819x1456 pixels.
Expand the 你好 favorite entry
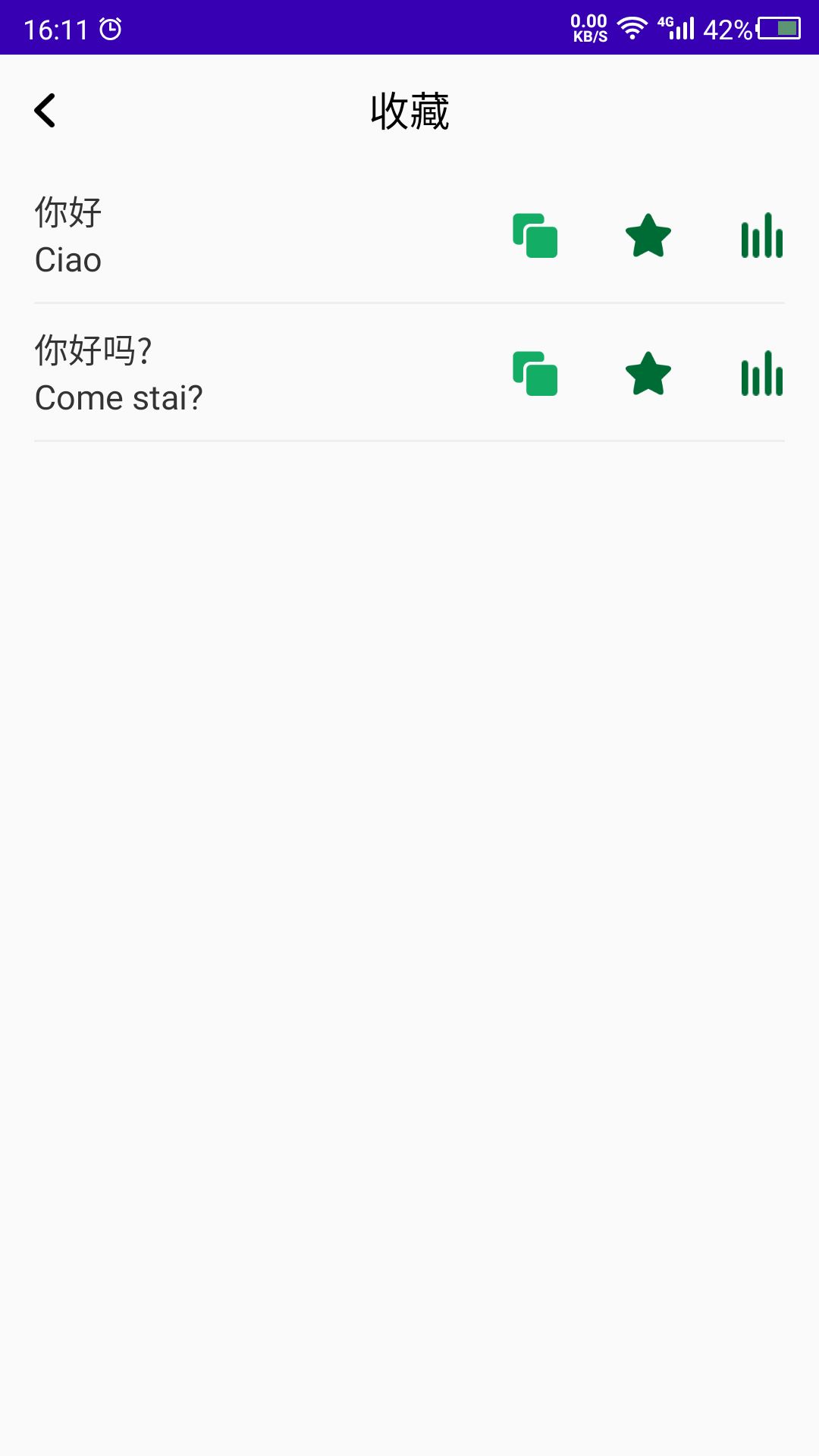tap(227, 235)
